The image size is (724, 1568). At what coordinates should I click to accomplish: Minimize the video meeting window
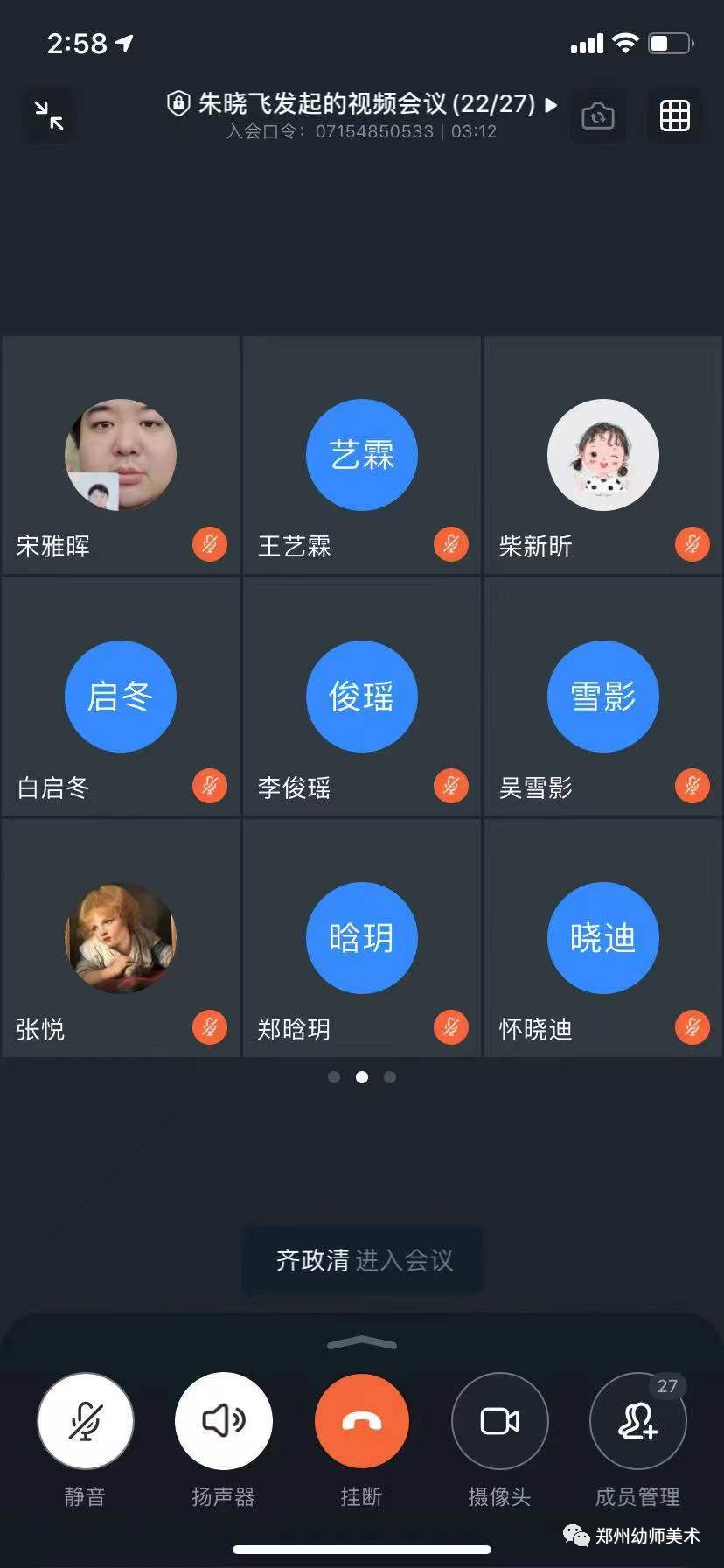[49, 115]
